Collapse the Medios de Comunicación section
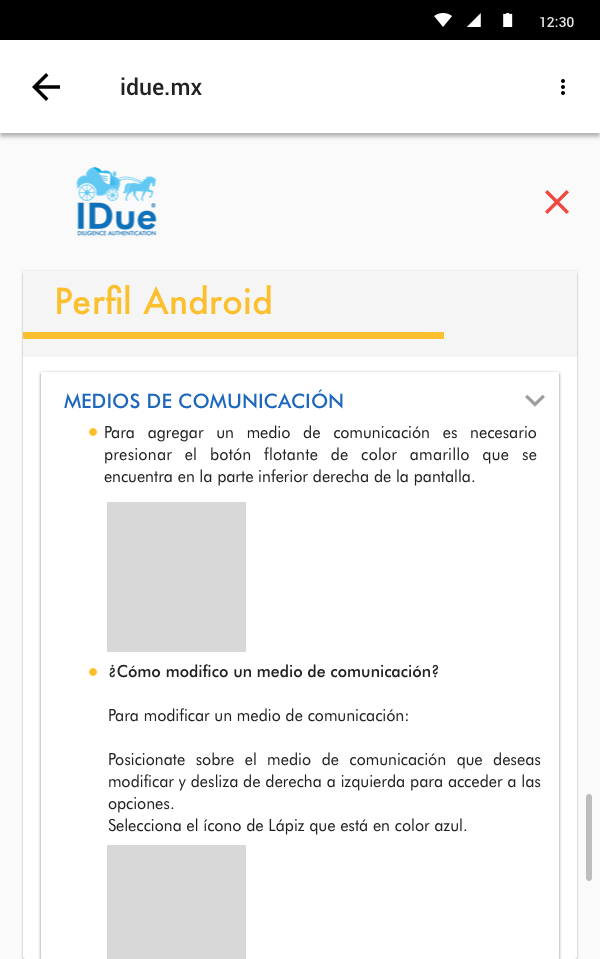 (535, 401)
